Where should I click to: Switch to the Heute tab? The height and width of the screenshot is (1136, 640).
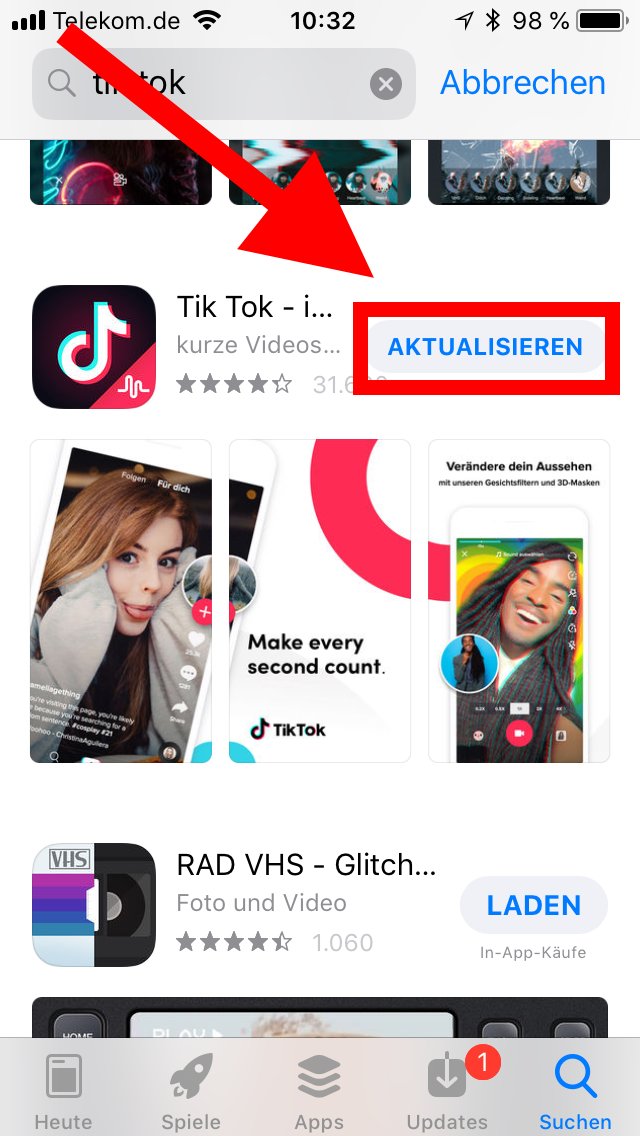tap(63, 1092)
